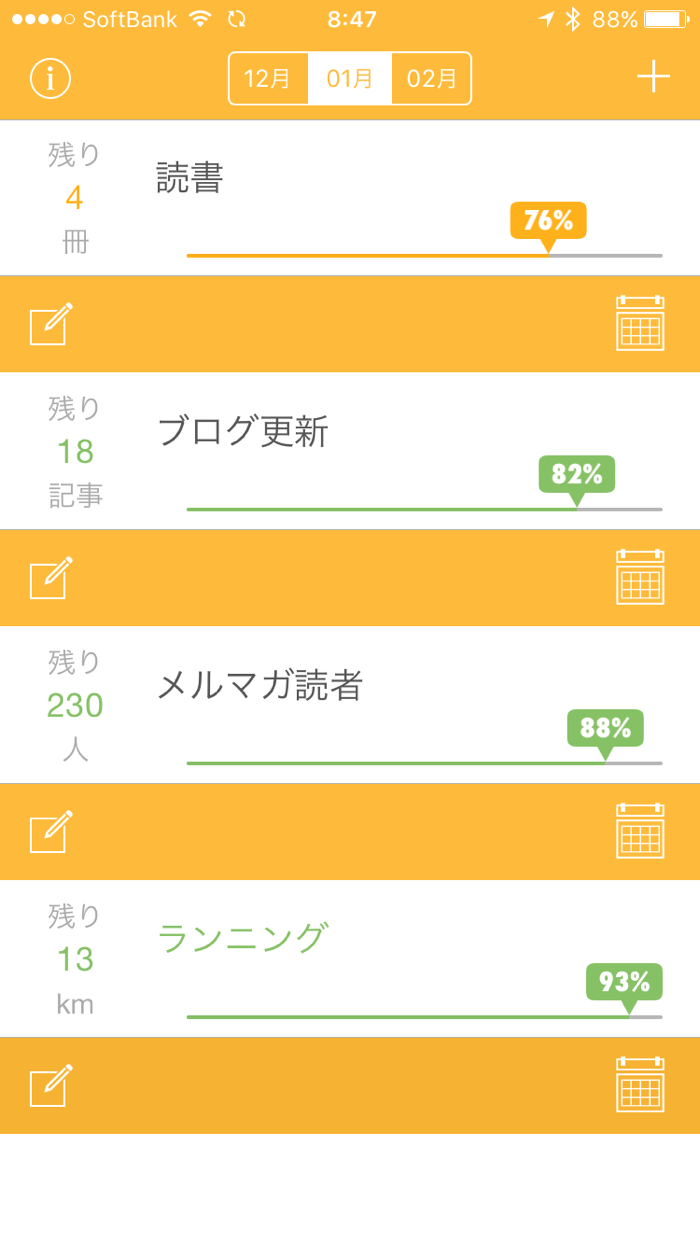Screen dimensions: 700x1245
Task: Add a new goal with plus
Action: pos(653,77)
